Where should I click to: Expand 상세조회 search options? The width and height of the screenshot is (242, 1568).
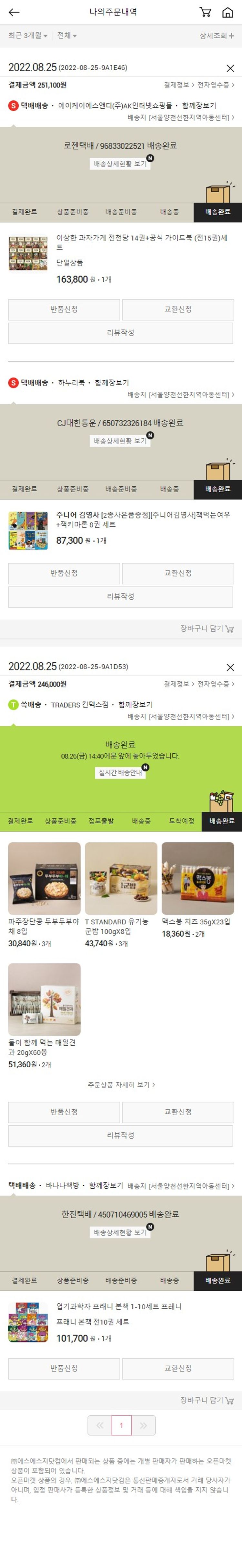(x=217, y=36)
